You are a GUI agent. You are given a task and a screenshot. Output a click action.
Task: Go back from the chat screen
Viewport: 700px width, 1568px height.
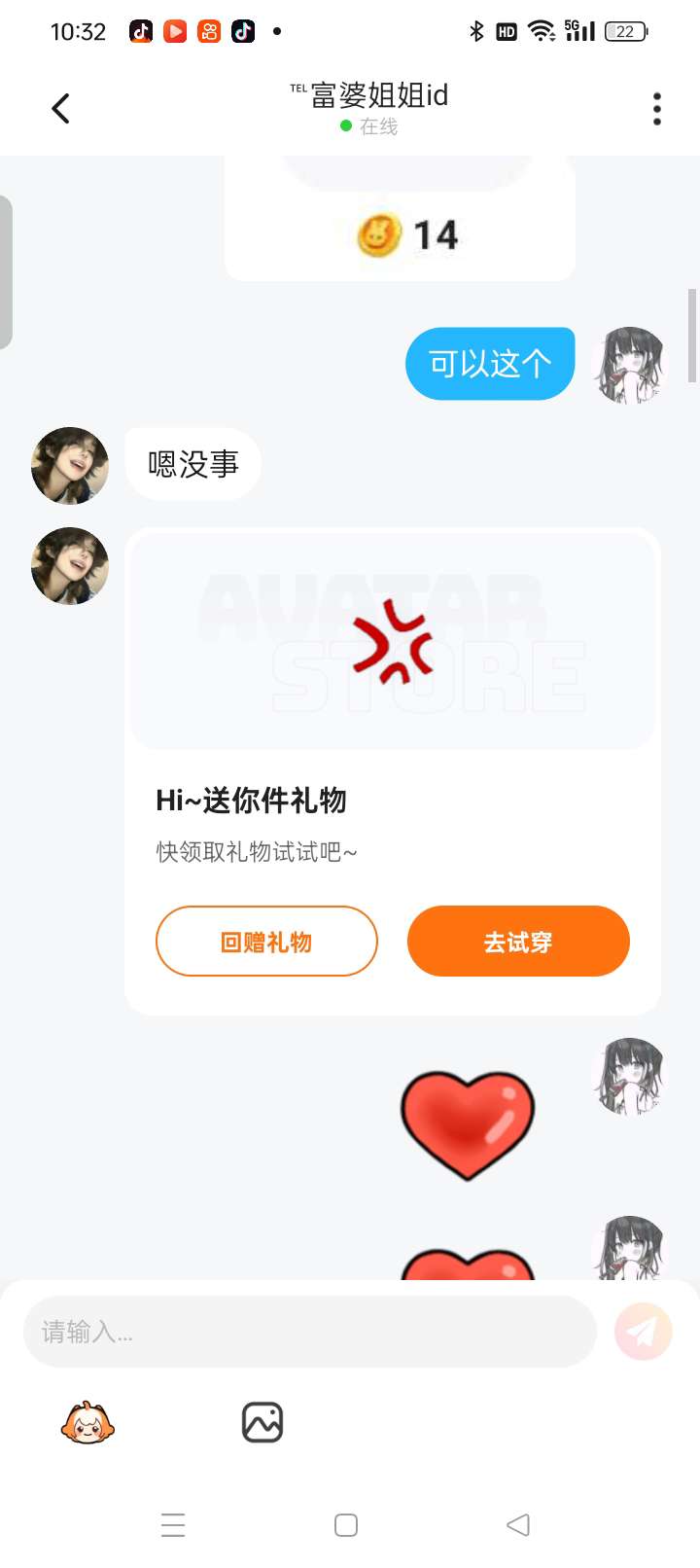[61, 108]
